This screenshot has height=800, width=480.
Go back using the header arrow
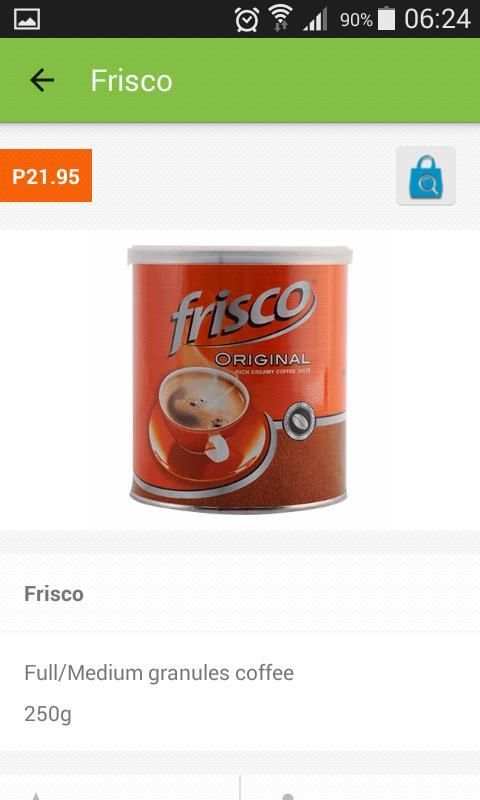[42, 81]
